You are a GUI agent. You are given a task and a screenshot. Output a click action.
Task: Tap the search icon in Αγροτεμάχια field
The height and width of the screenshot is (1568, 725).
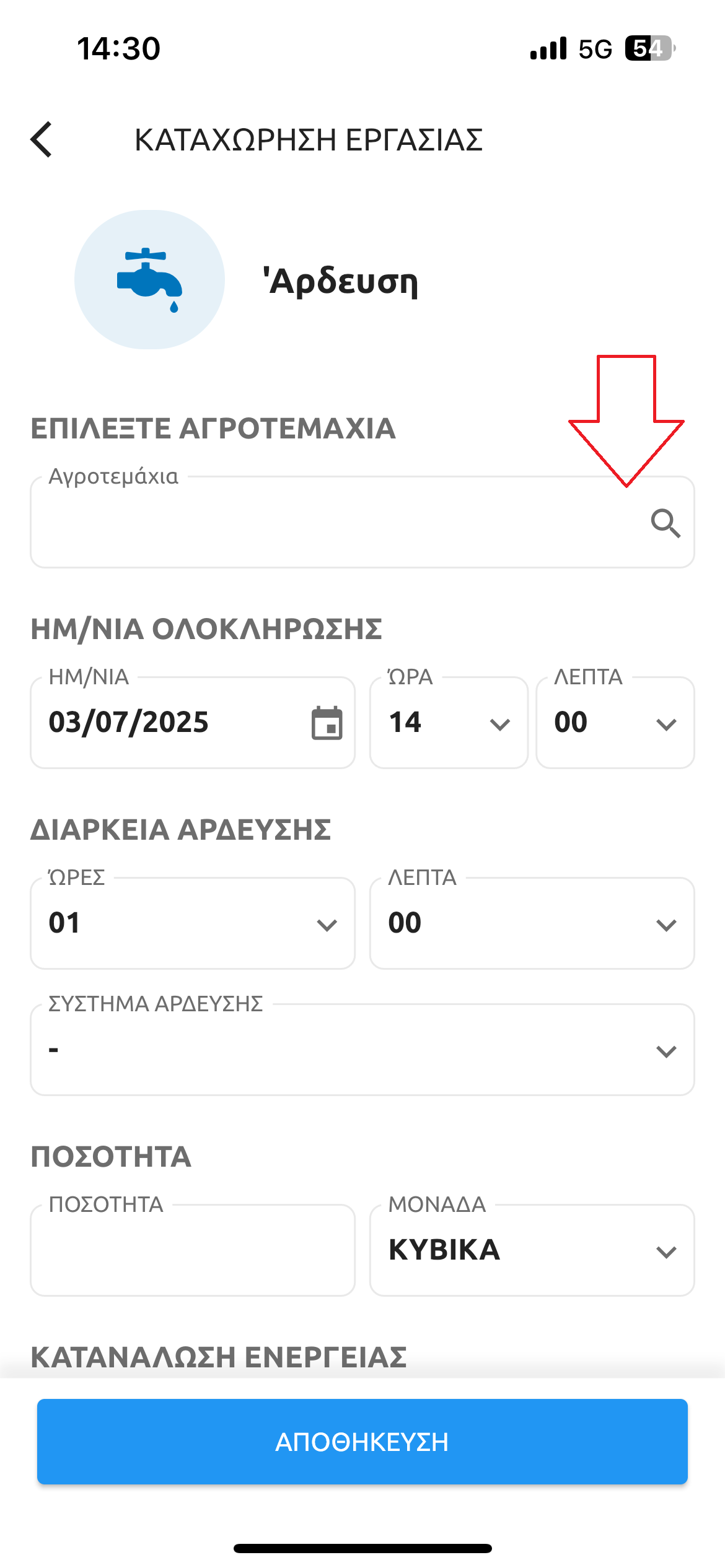(666, 523)
